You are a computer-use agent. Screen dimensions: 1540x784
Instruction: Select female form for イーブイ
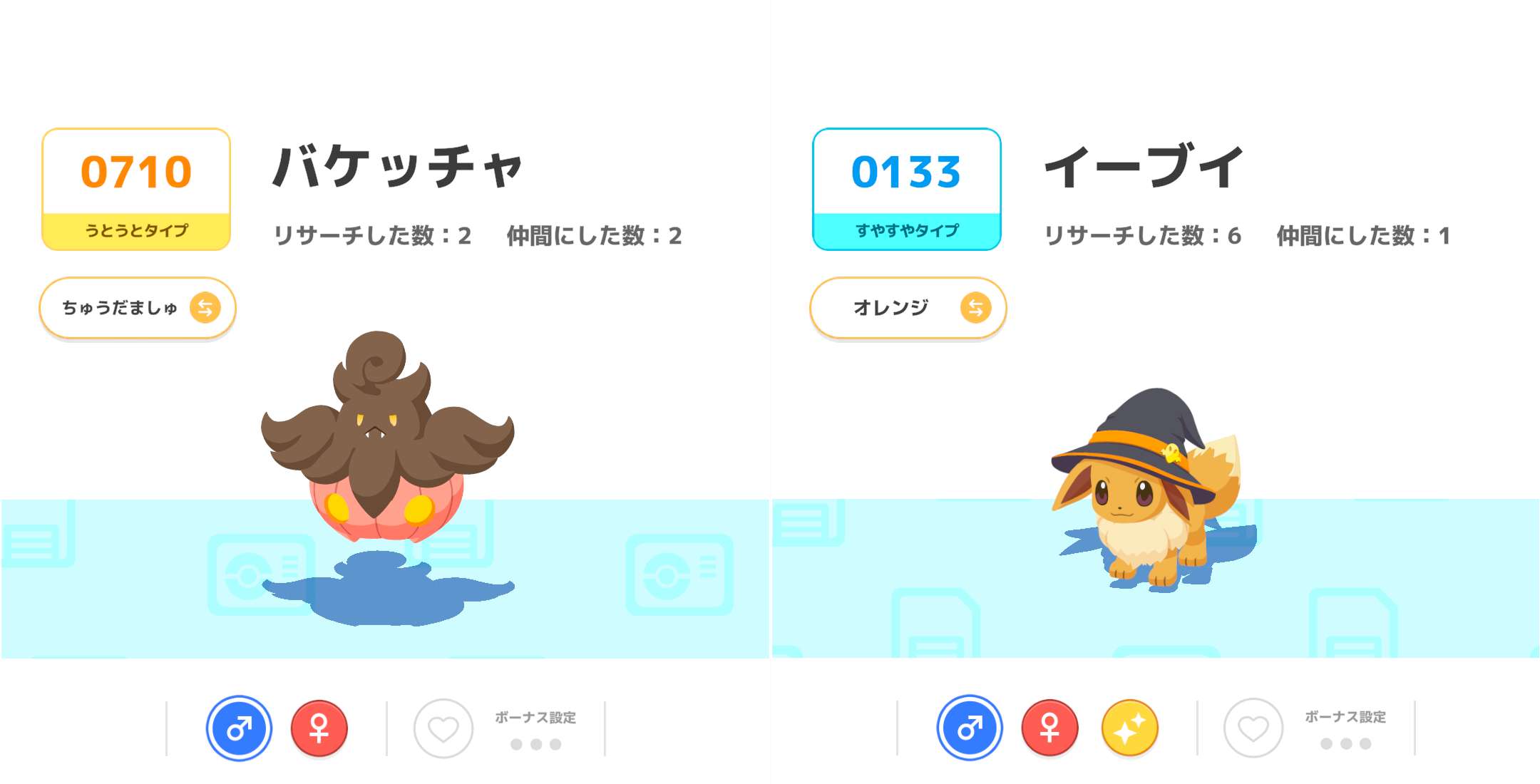(1049, 728)
